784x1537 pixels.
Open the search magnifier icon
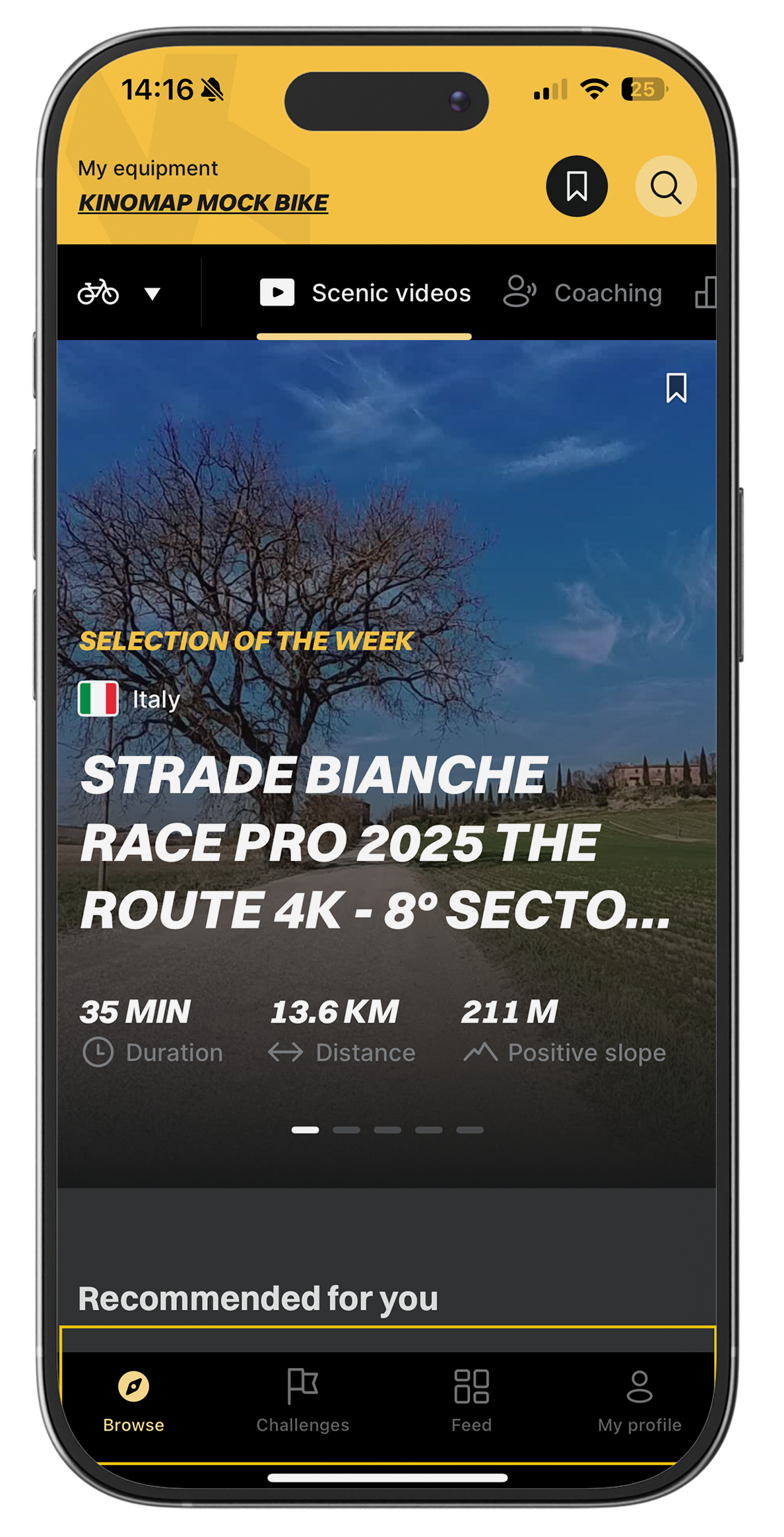pos(665,187)
